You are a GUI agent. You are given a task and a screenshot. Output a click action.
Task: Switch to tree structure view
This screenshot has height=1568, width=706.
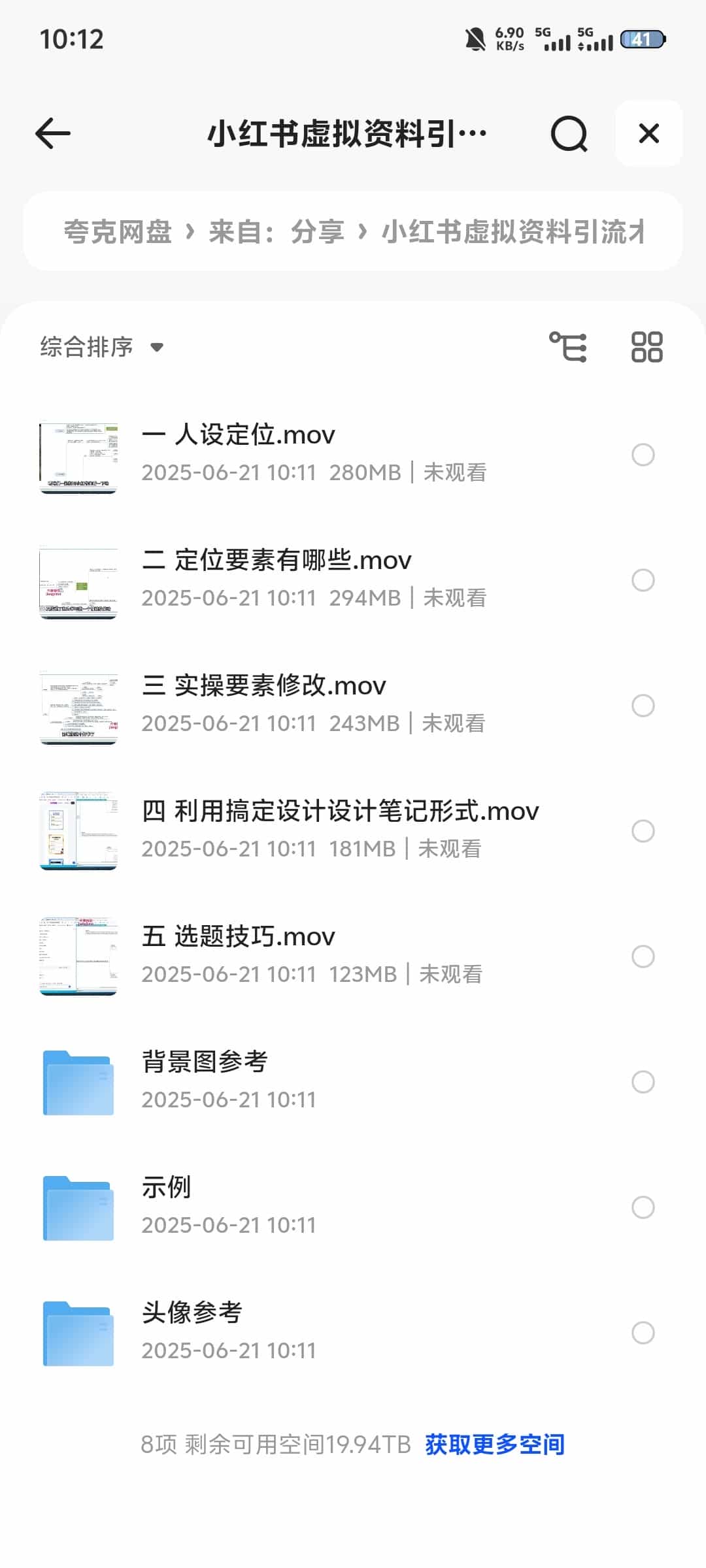pyautogui.click(x=567, y=347)
